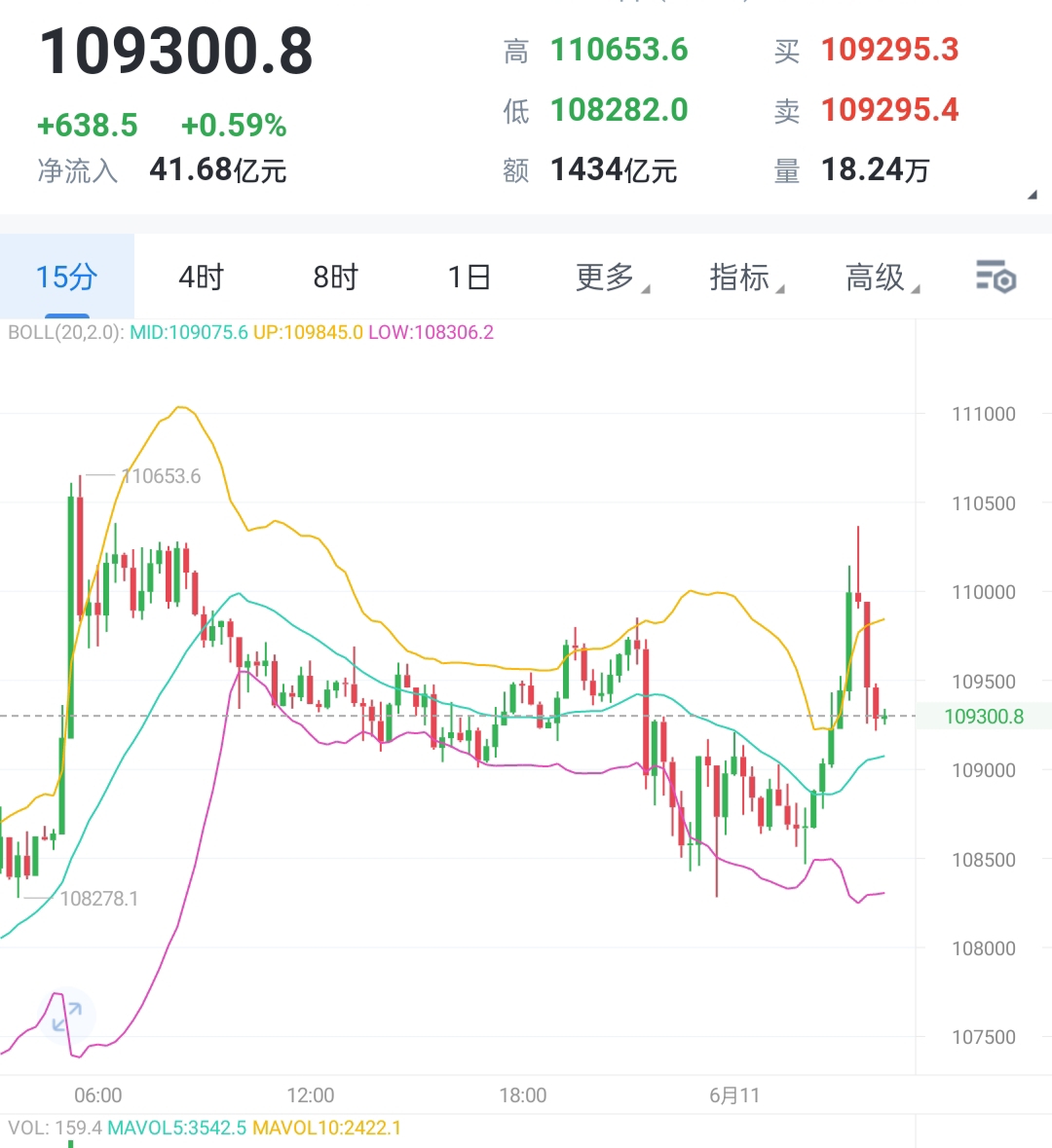Select the 1日 timeframe
The image size is (1052, 1148).
[x=469, y=278]
